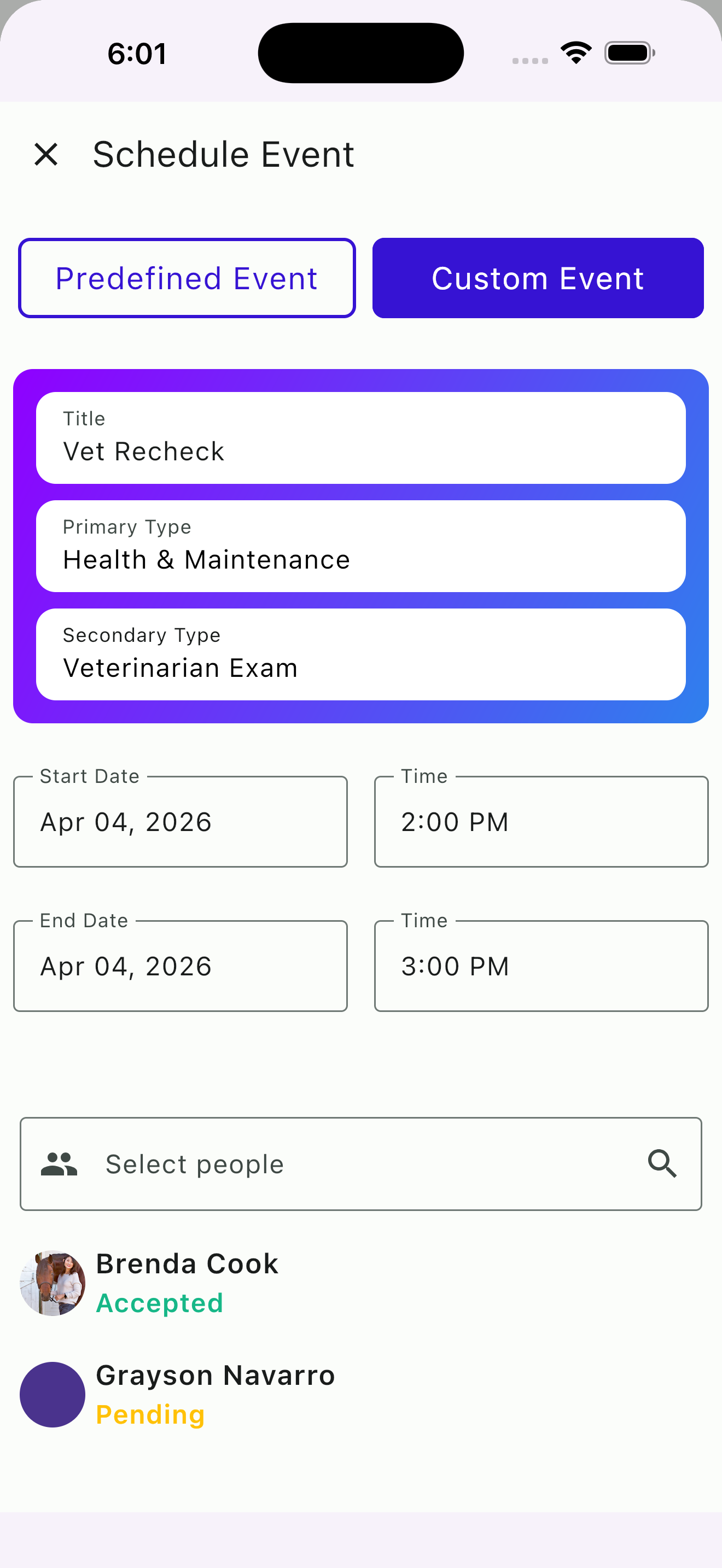Open the Primary Type selector
This screenshot has width=722, height=1568.
(361, 547)
